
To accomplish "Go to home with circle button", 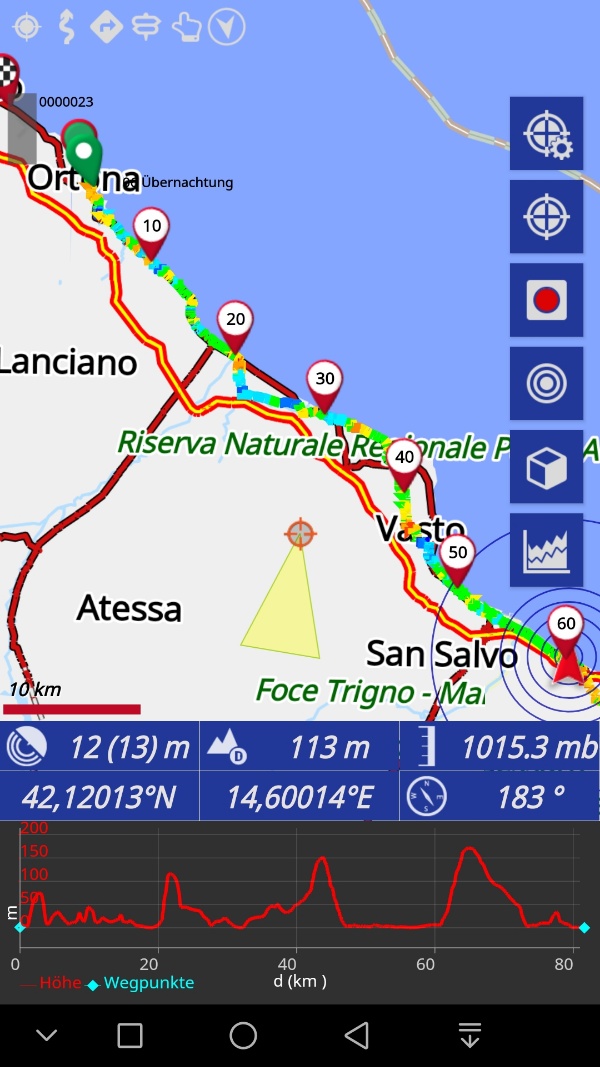I will pyautogui.click(x=243, y=1036).
